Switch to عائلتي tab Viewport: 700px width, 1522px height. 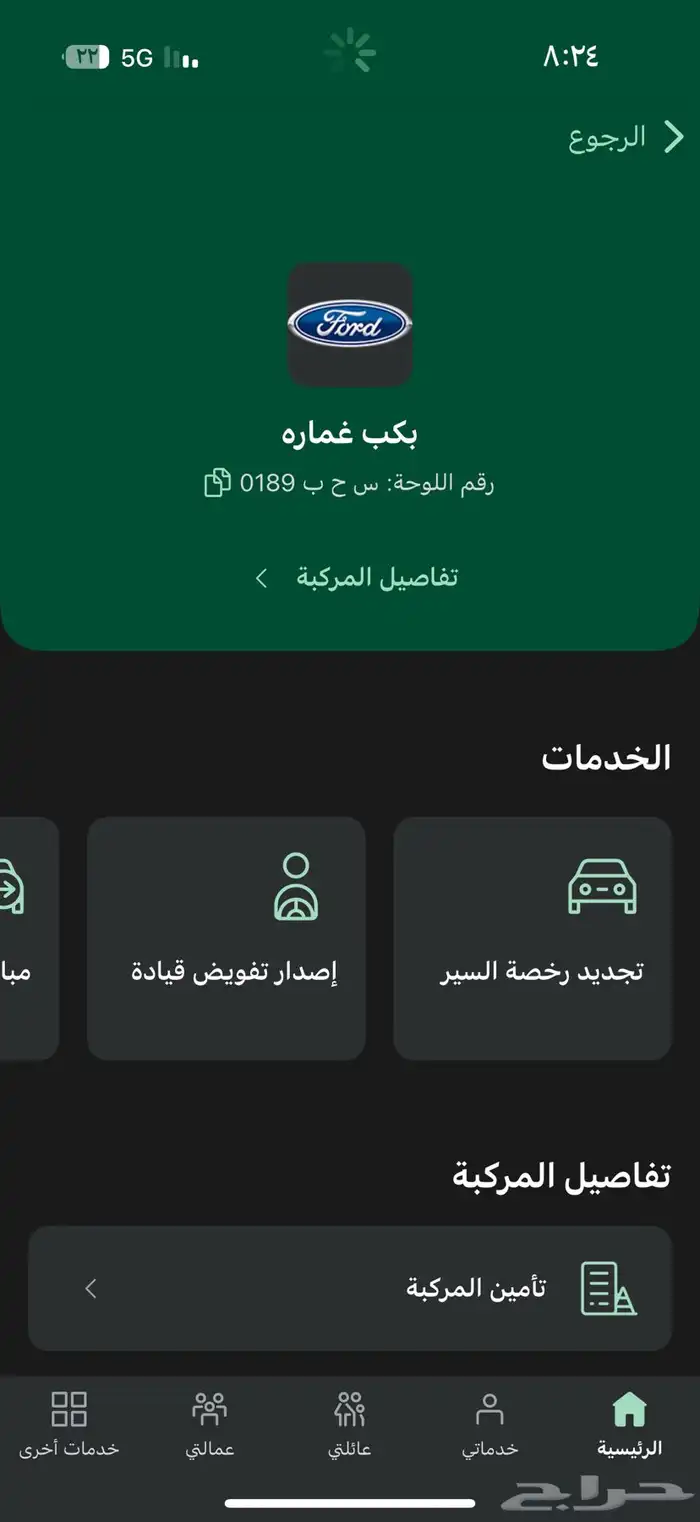(350, 1423)
